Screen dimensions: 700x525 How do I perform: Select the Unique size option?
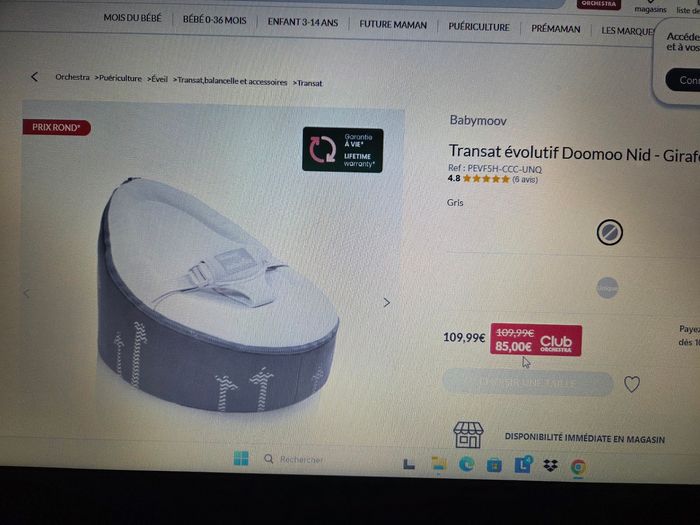(x=607, y=288)
